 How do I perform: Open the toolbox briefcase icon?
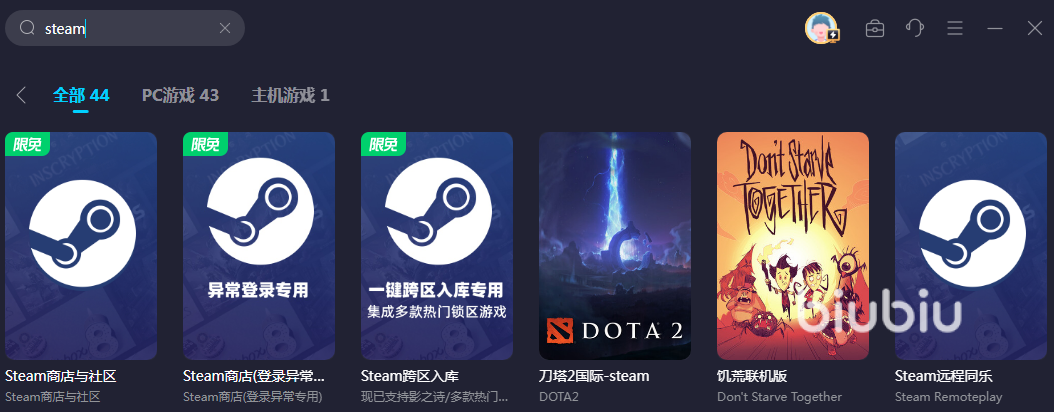[x=874, y=28]
